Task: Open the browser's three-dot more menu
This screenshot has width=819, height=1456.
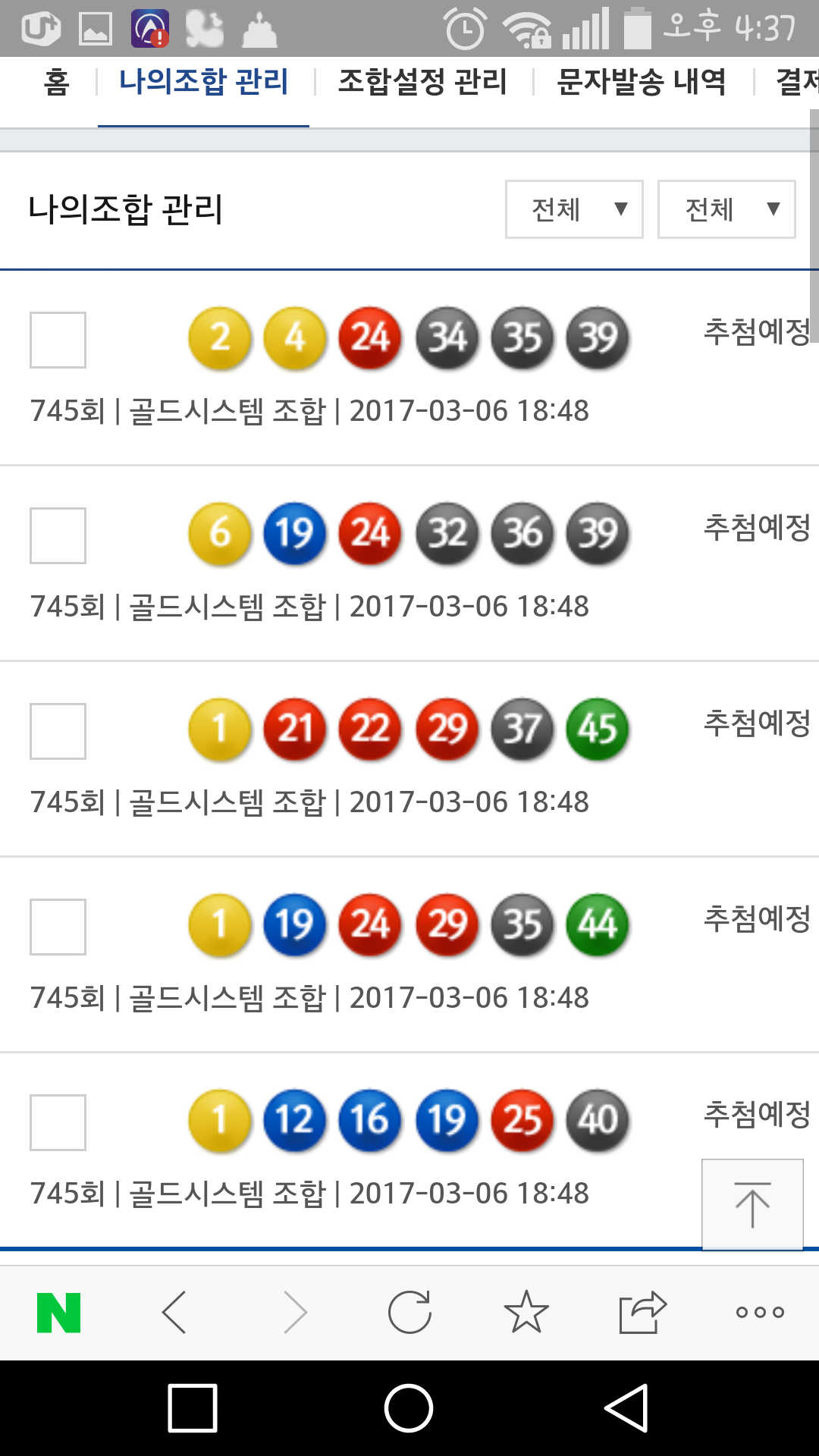Action: pos(760,1313)
